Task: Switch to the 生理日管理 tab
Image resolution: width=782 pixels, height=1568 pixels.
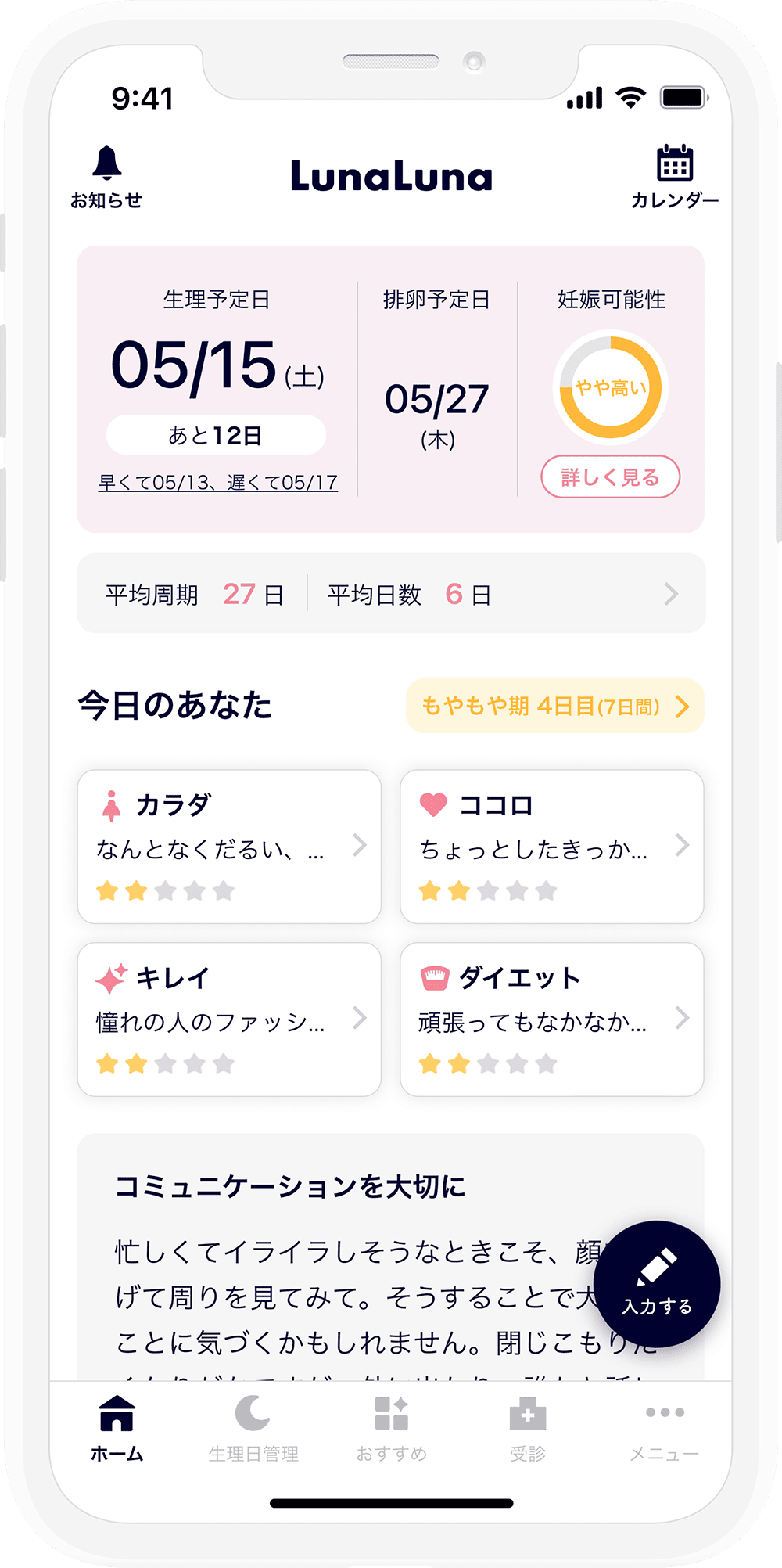Action: click(253, 1429)
